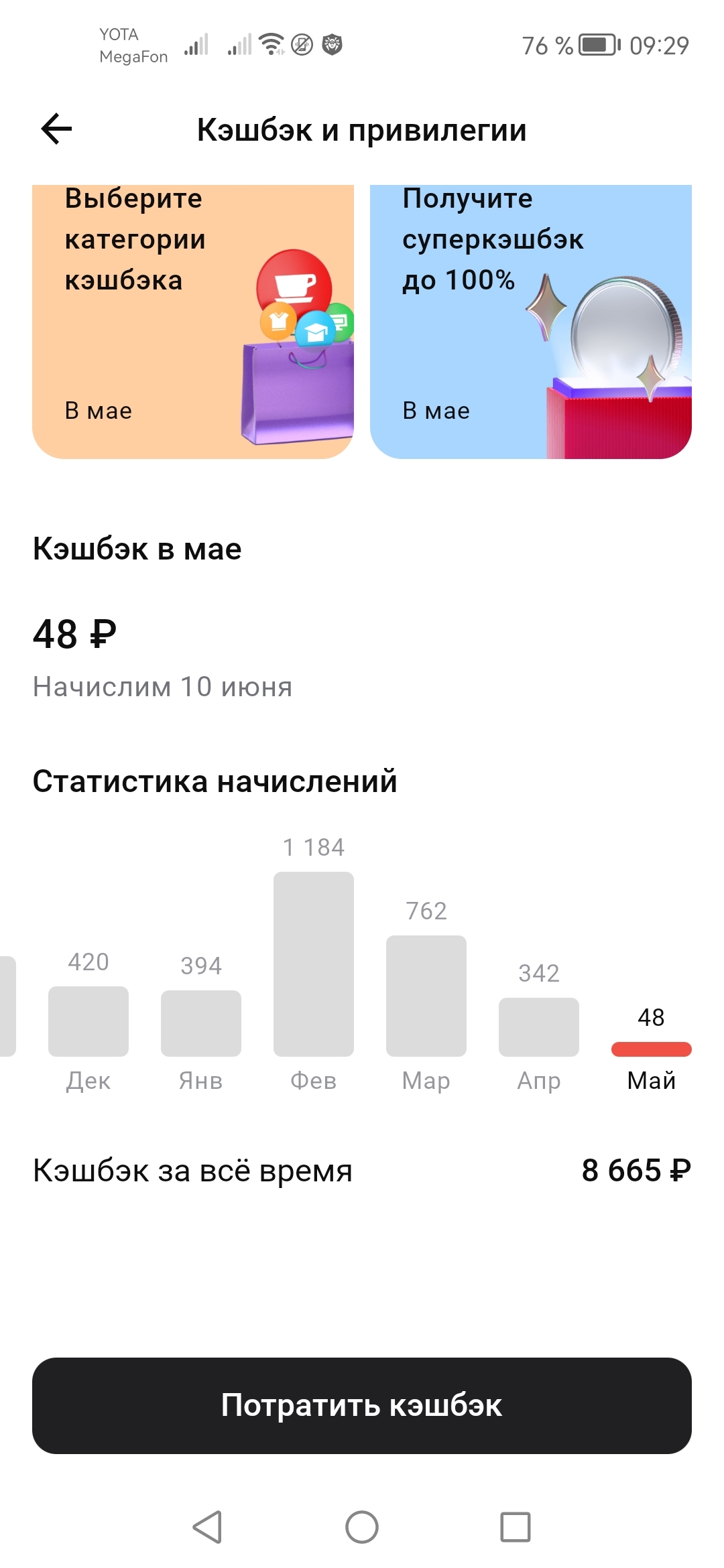Go back using the top arrow
724x1568 pixels.
point(57,129)
